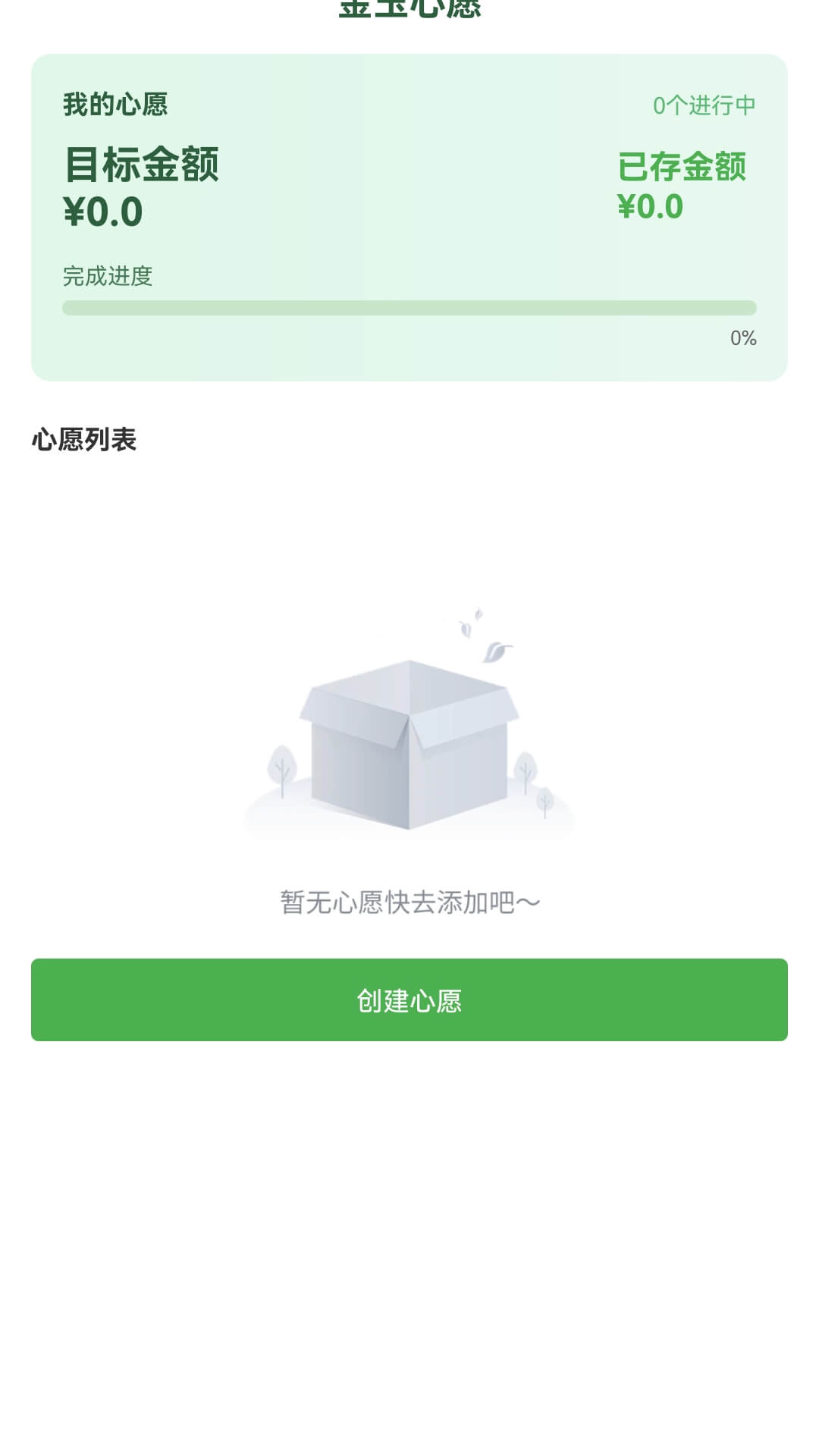Viewport: 819px width, 1456px height.
Task: Tap the small tree left of the box
Action: point(282,766)
